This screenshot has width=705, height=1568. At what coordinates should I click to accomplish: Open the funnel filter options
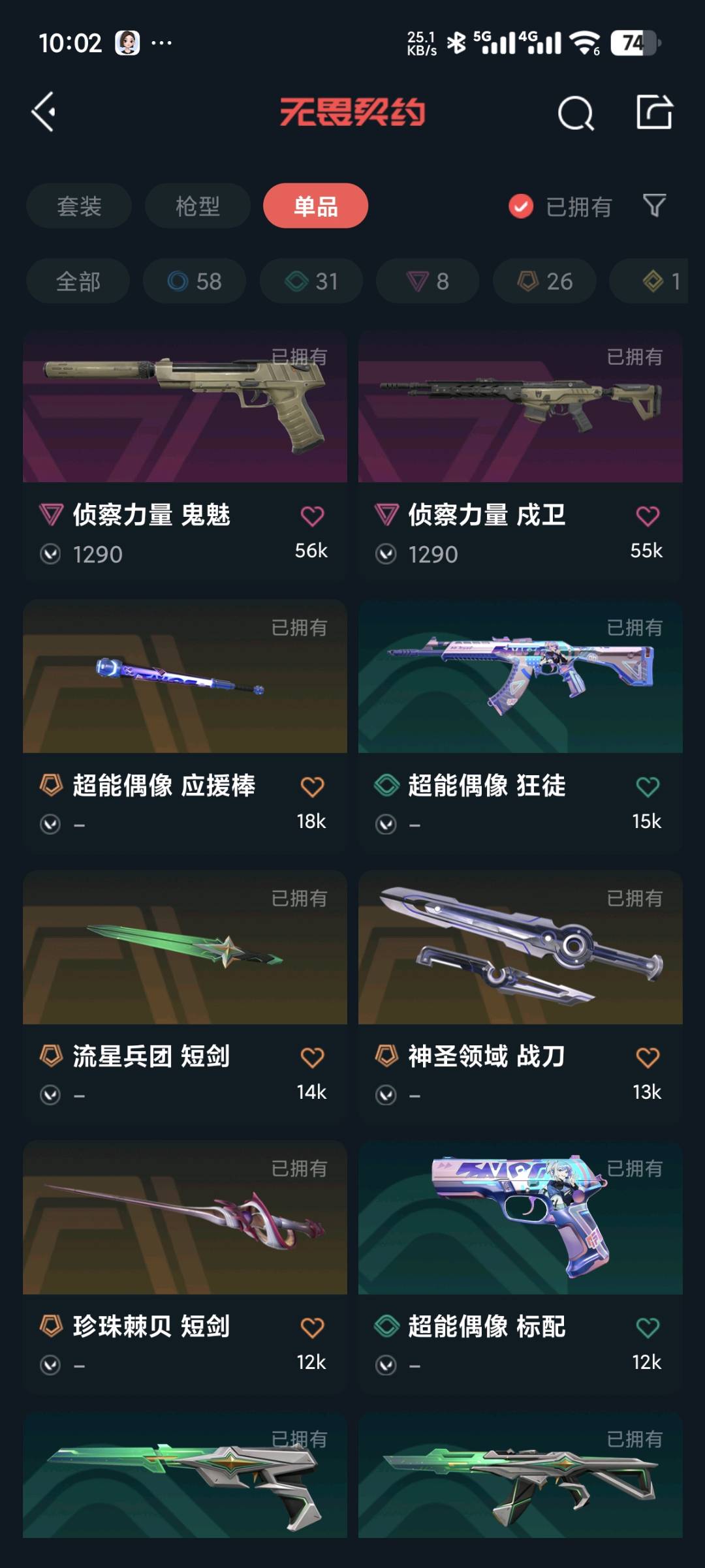[654, 206]
